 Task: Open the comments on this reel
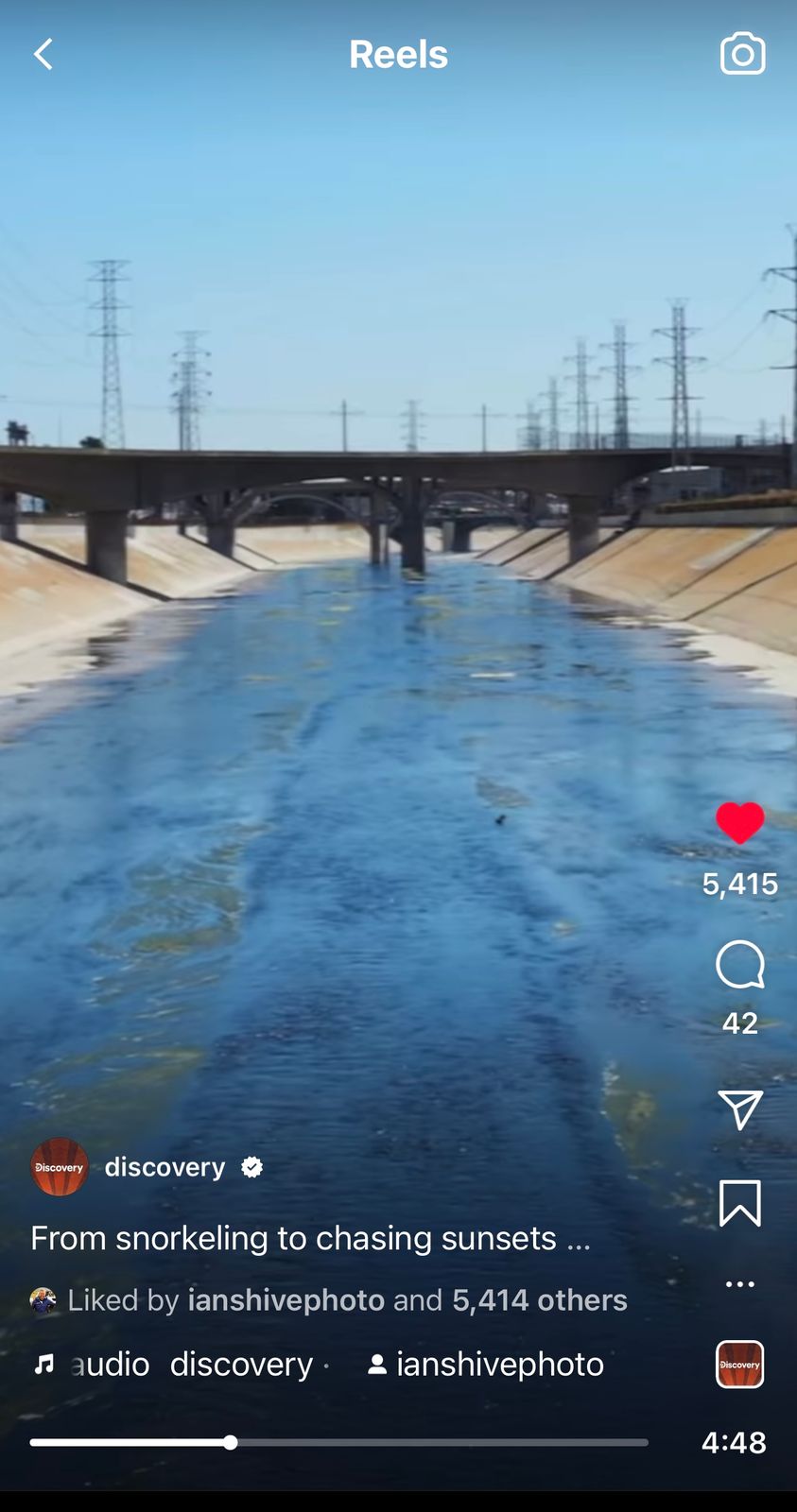click(739, 965)
